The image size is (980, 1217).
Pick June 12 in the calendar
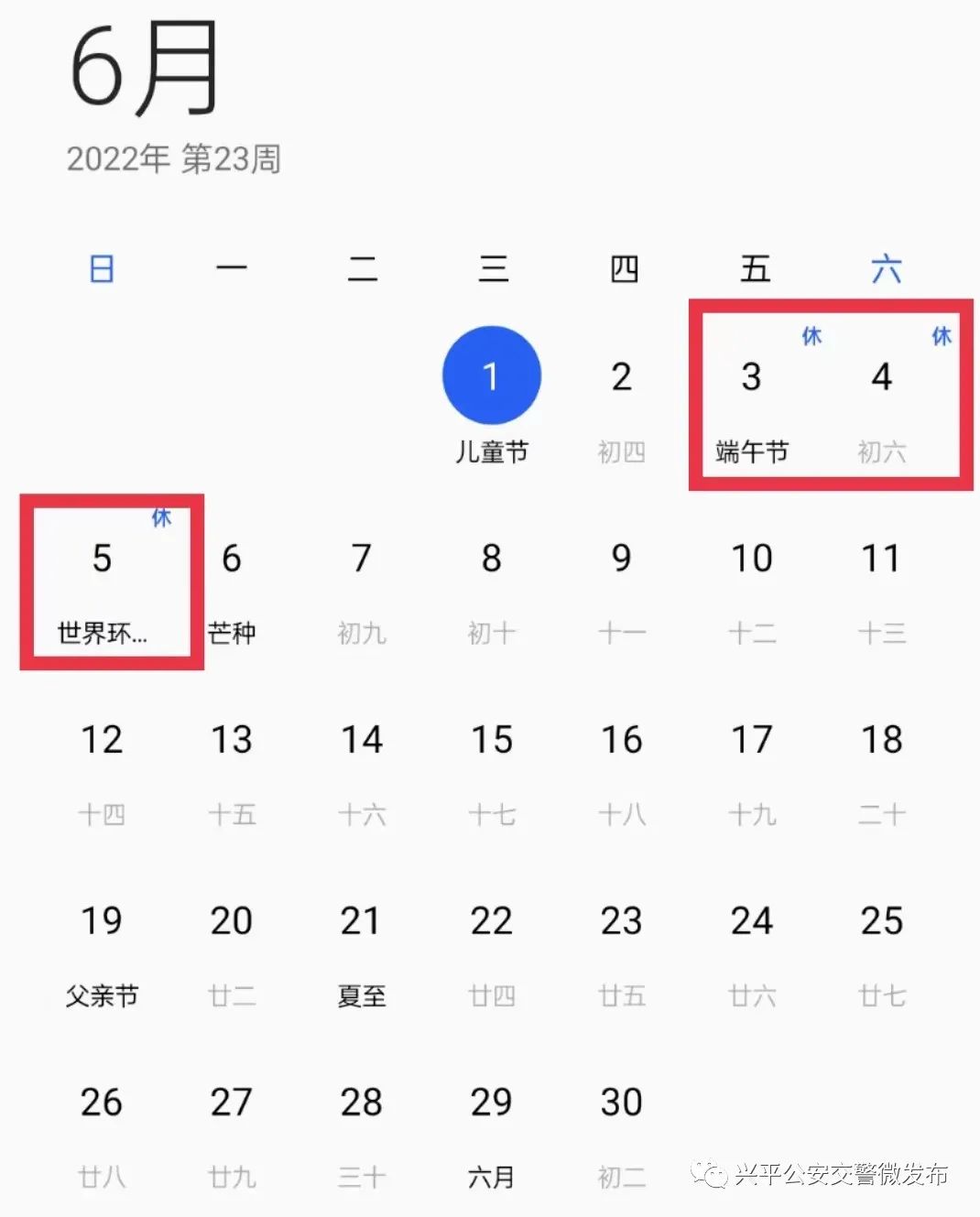click(x=102, y=740)
